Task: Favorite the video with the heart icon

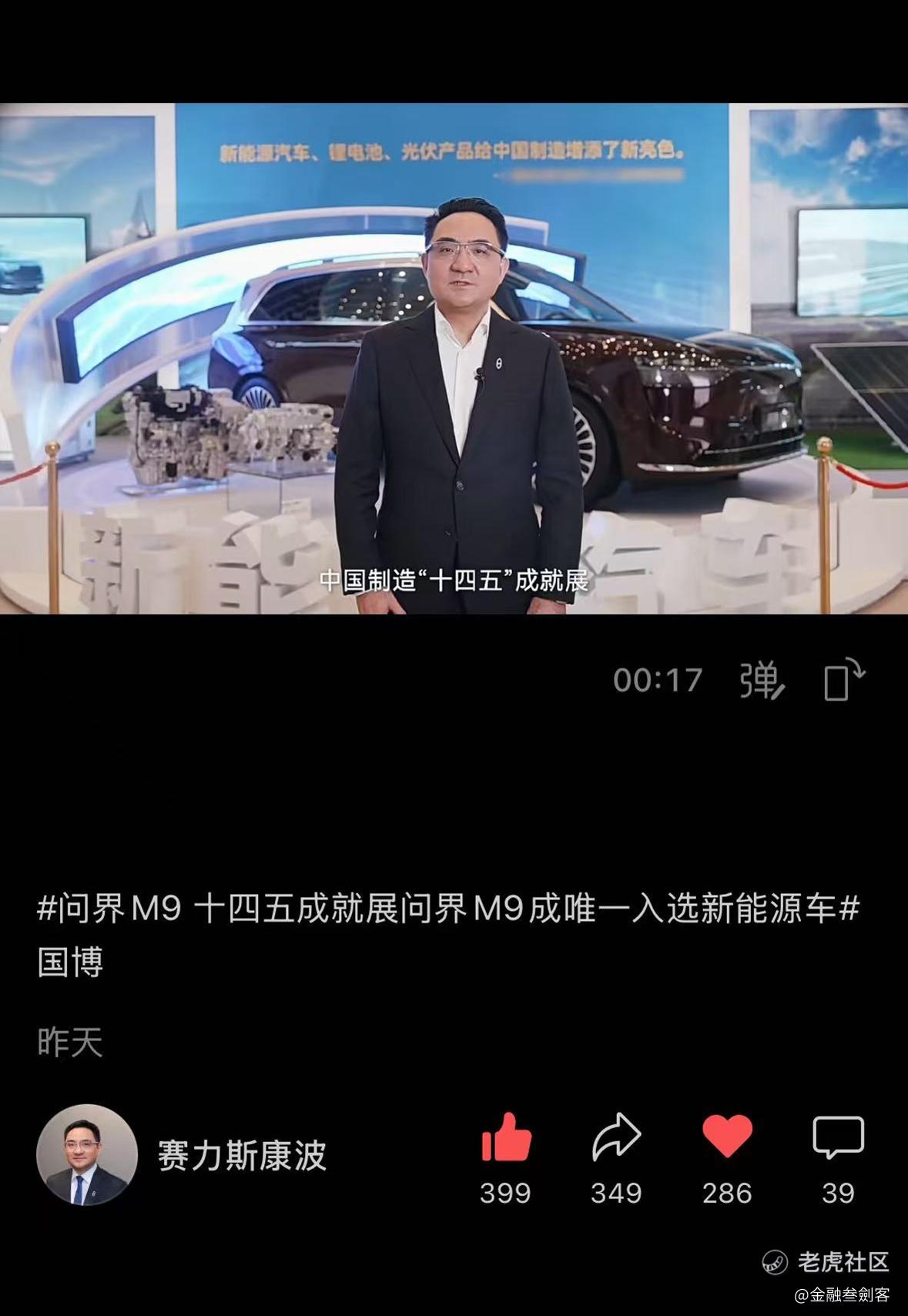Action: tap(727, 1137)
